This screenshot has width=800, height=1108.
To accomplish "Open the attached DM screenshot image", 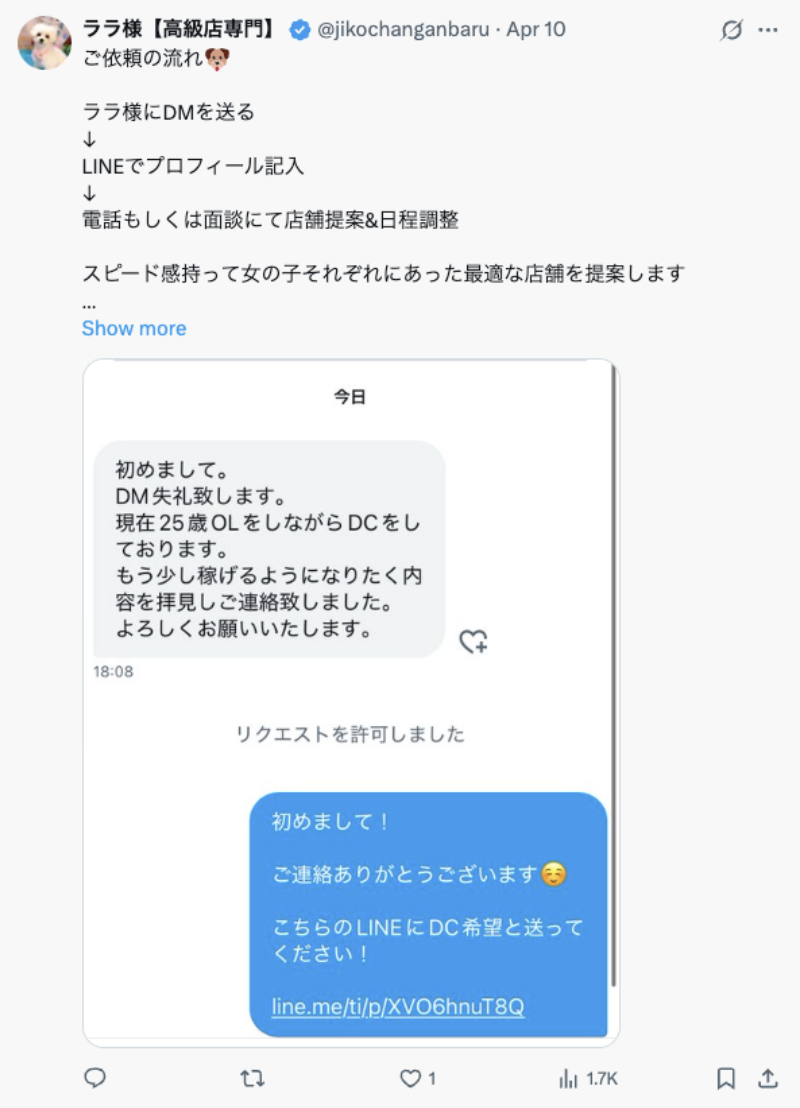I will (x=350, y=700).
